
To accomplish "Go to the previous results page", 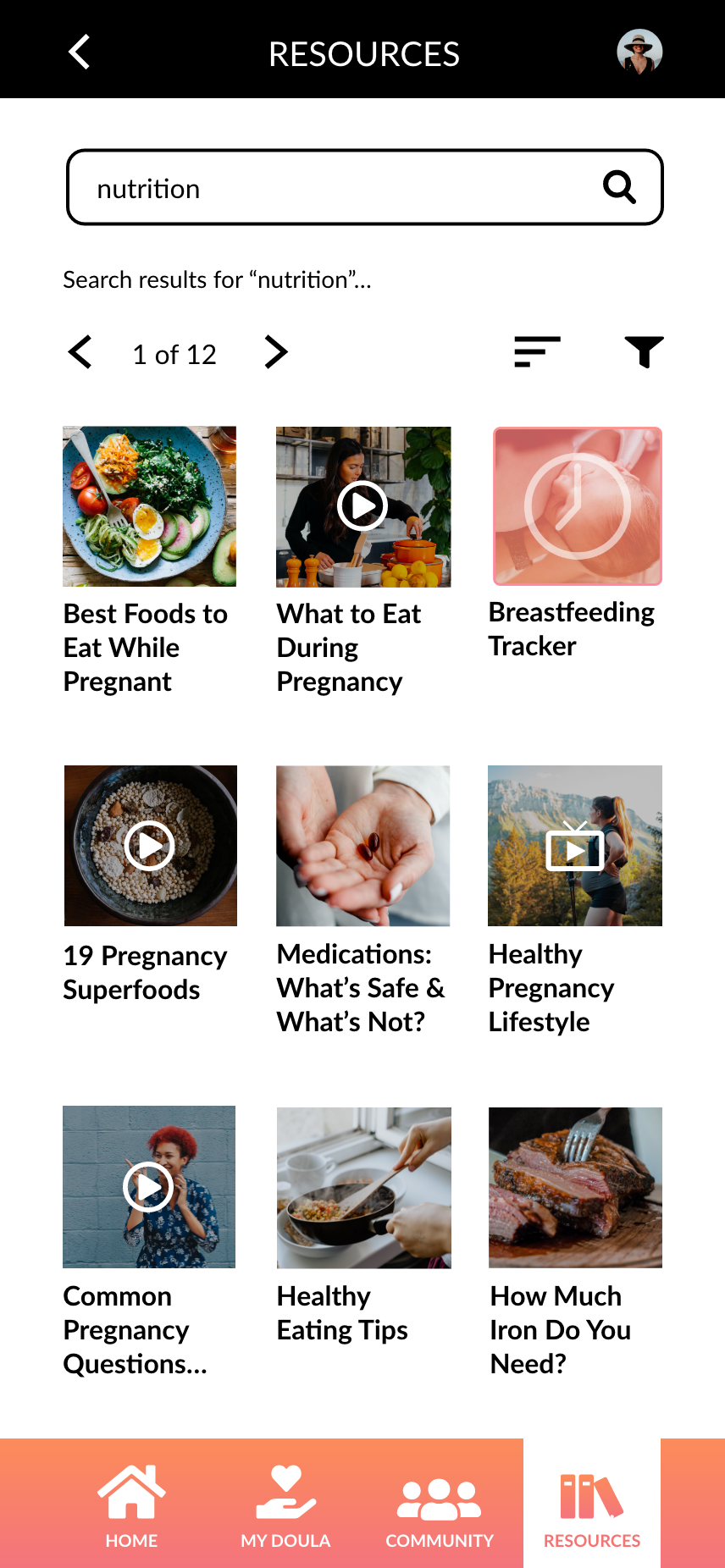I will coord(80,352).
